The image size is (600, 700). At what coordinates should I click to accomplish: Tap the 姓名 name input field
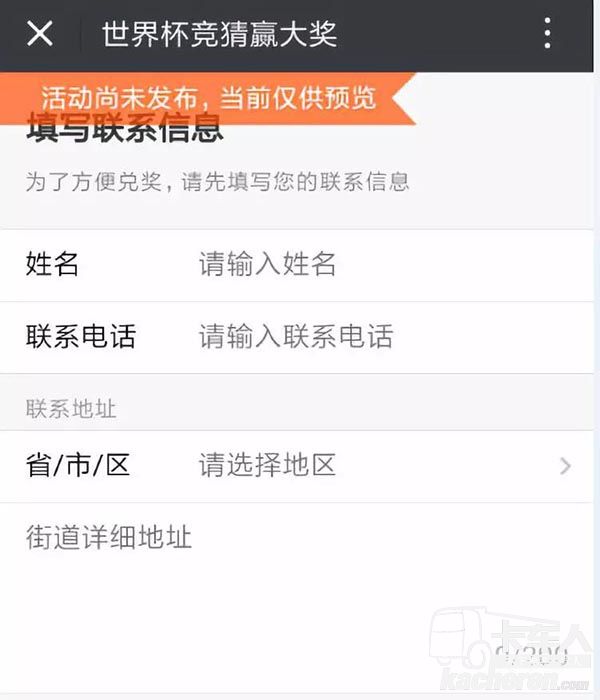[380, 265]
